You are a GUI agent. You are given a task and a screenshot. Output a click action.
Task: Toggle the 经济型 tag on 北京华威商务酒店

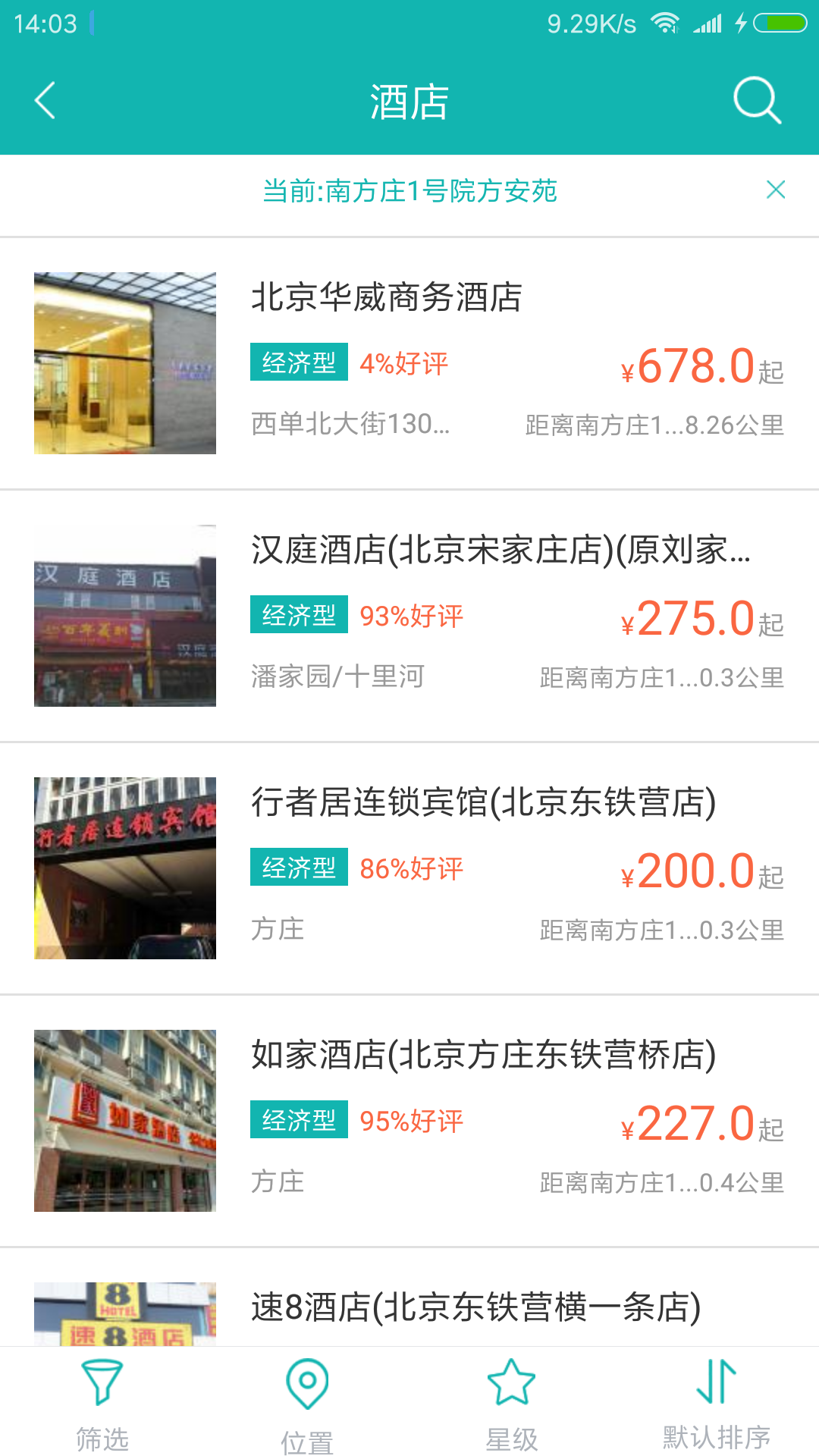point(299,362)
